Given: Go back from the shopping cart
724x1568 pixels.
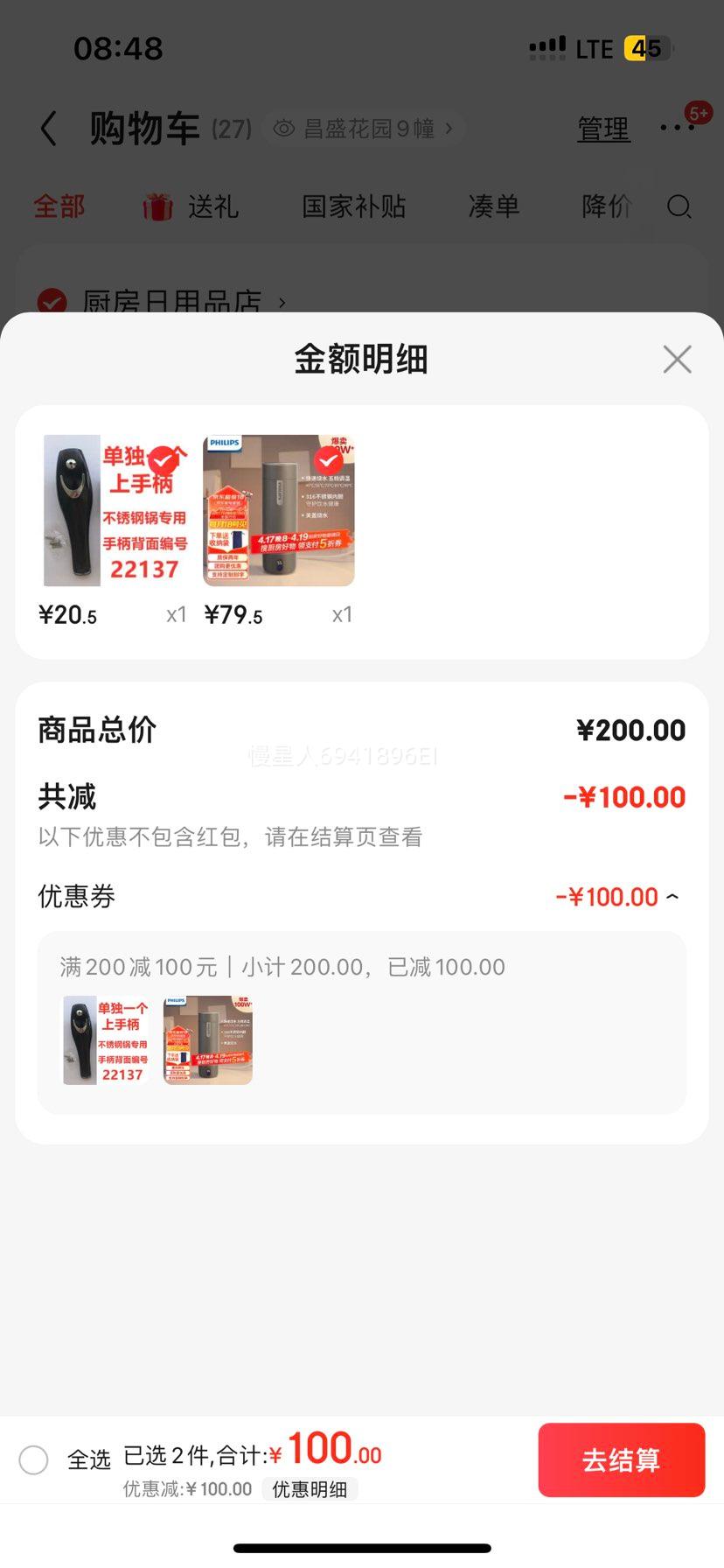Looking at the screenshot, I should [49, 129].
